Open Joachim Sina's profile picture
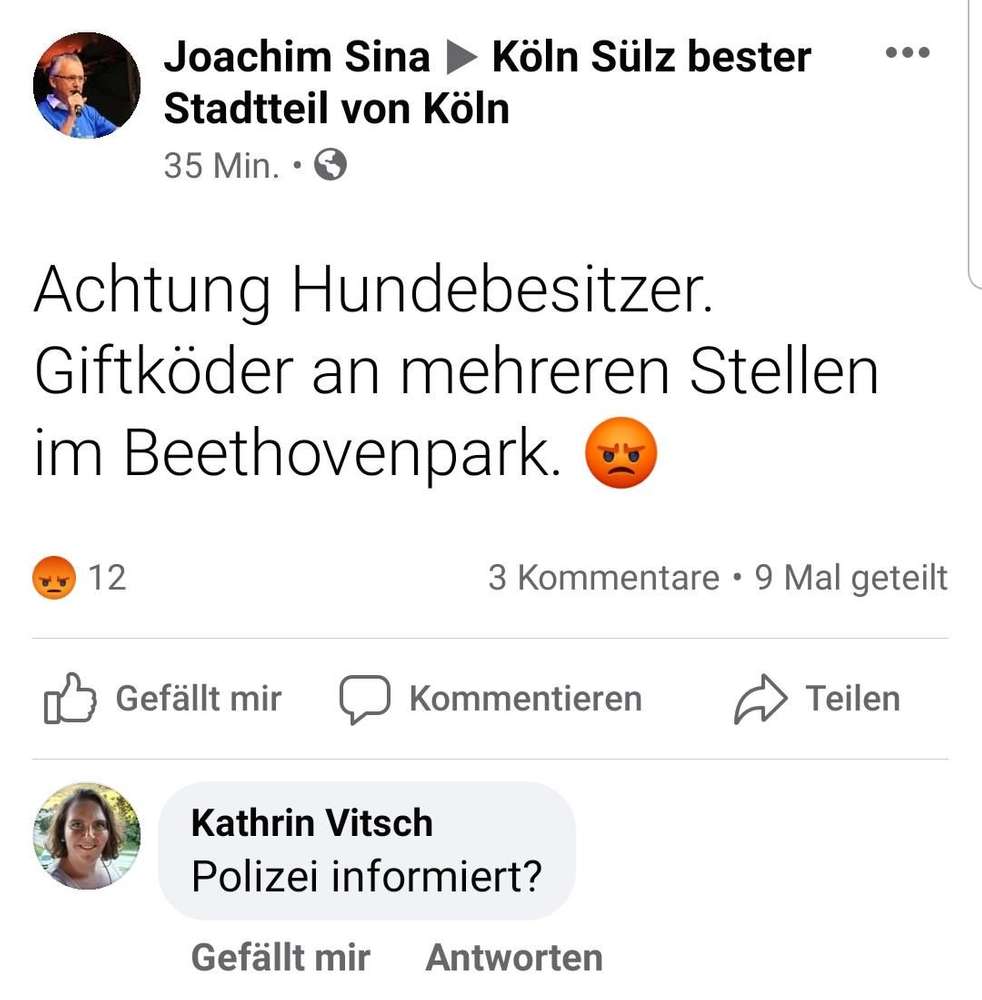Image resolution: width=982 pixels, height=1000 pixels. coord(85,85)
